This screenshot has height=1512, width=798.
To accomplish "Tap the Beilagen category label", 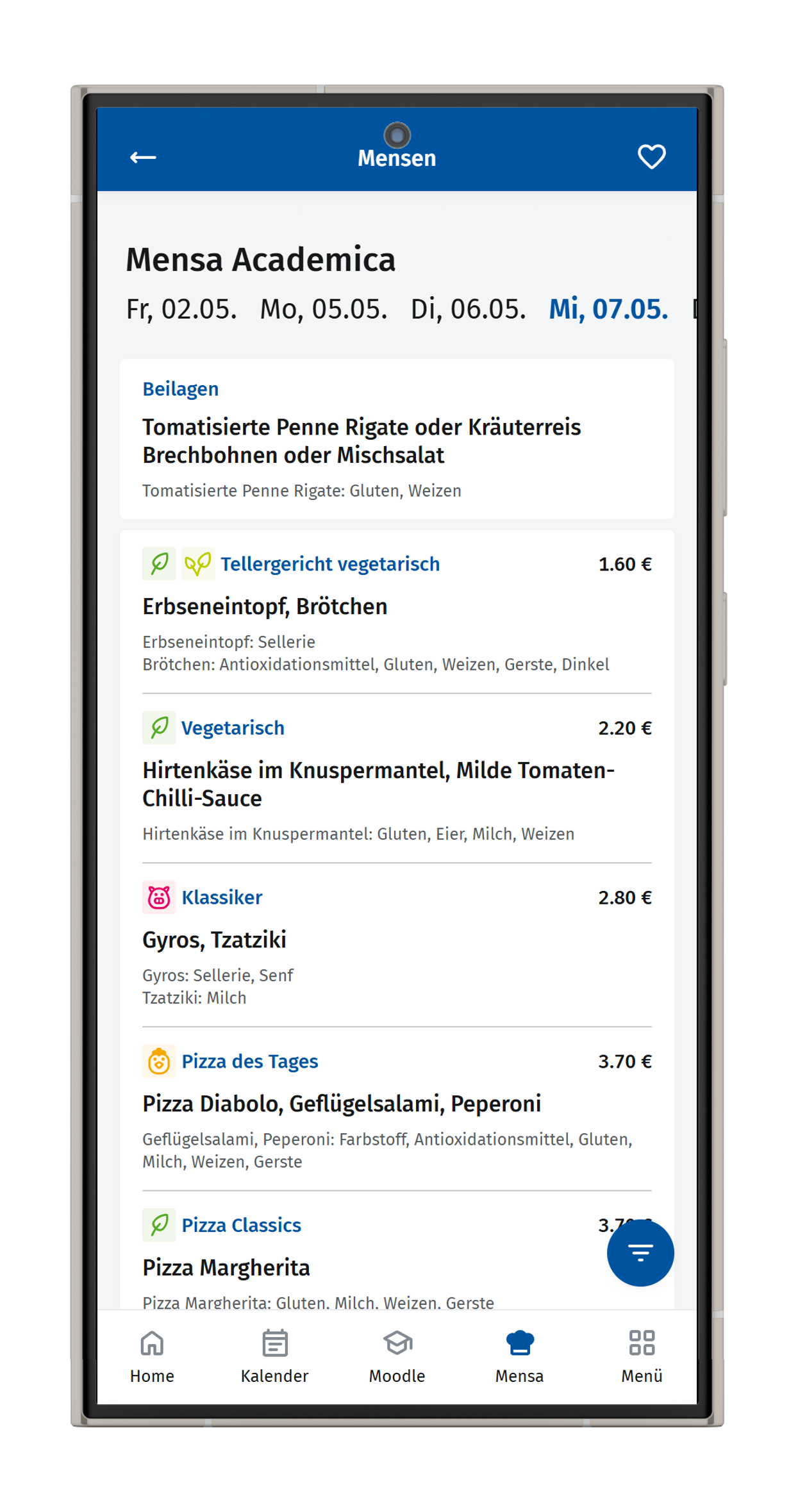I will pos(181,388).
